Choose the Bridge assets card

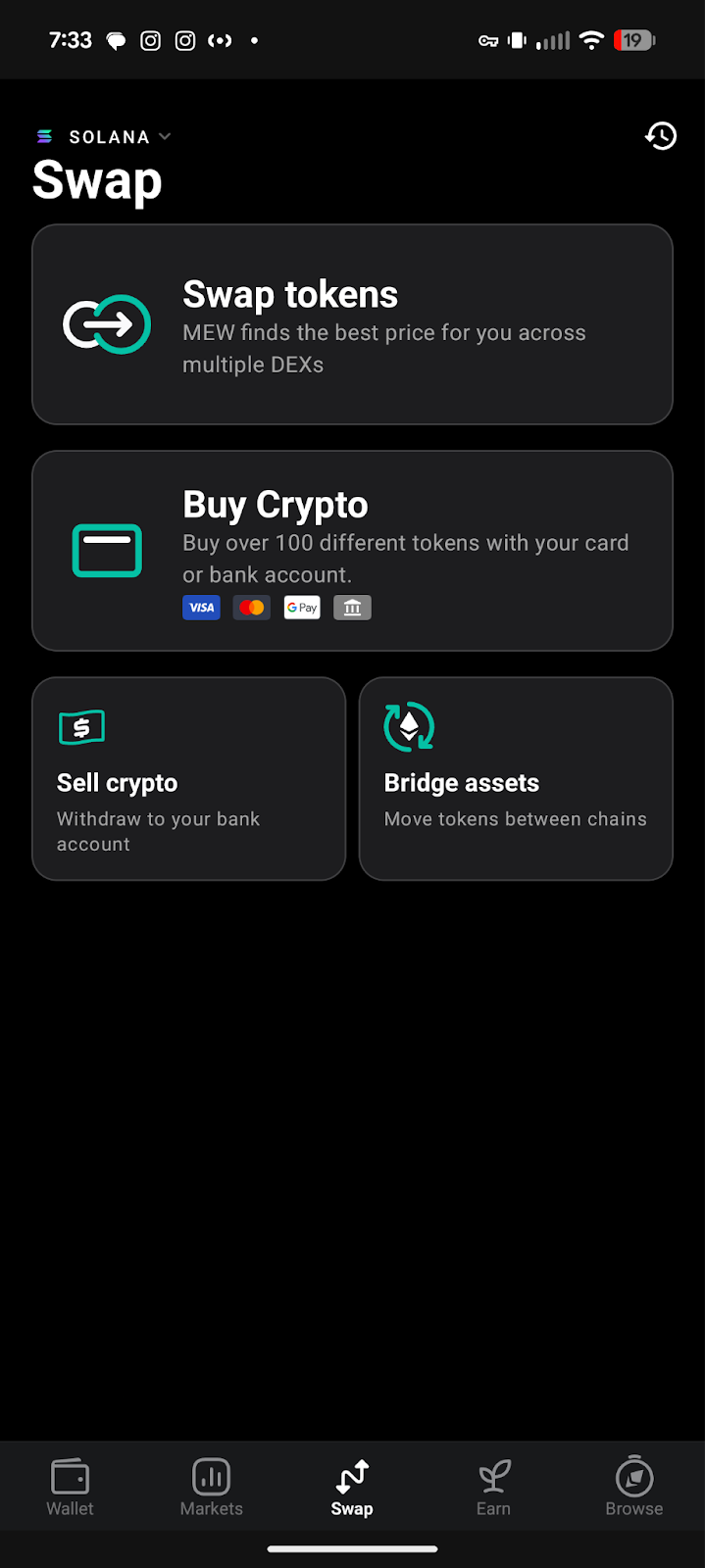[516, 778]
